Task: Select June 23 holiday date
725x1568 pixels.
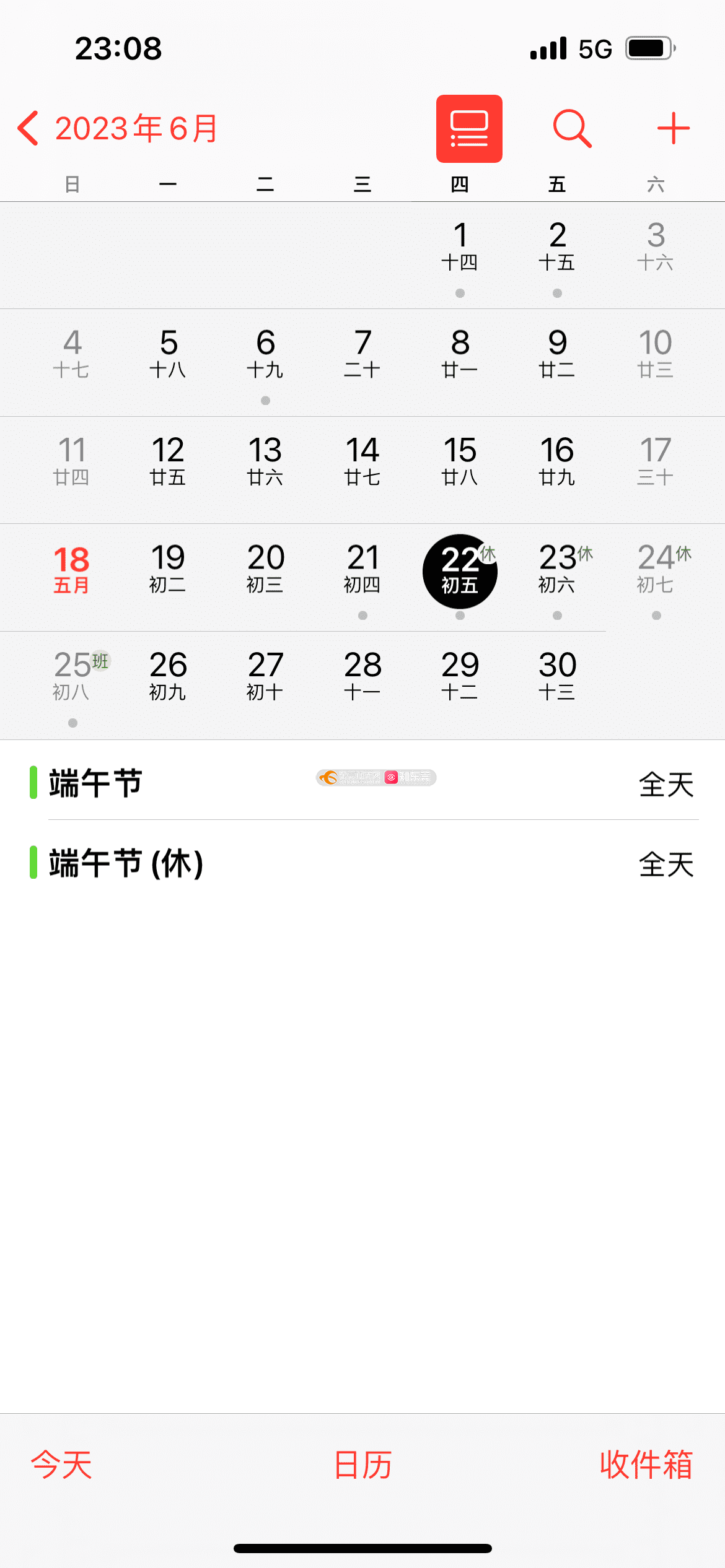Action: point(557,569)
